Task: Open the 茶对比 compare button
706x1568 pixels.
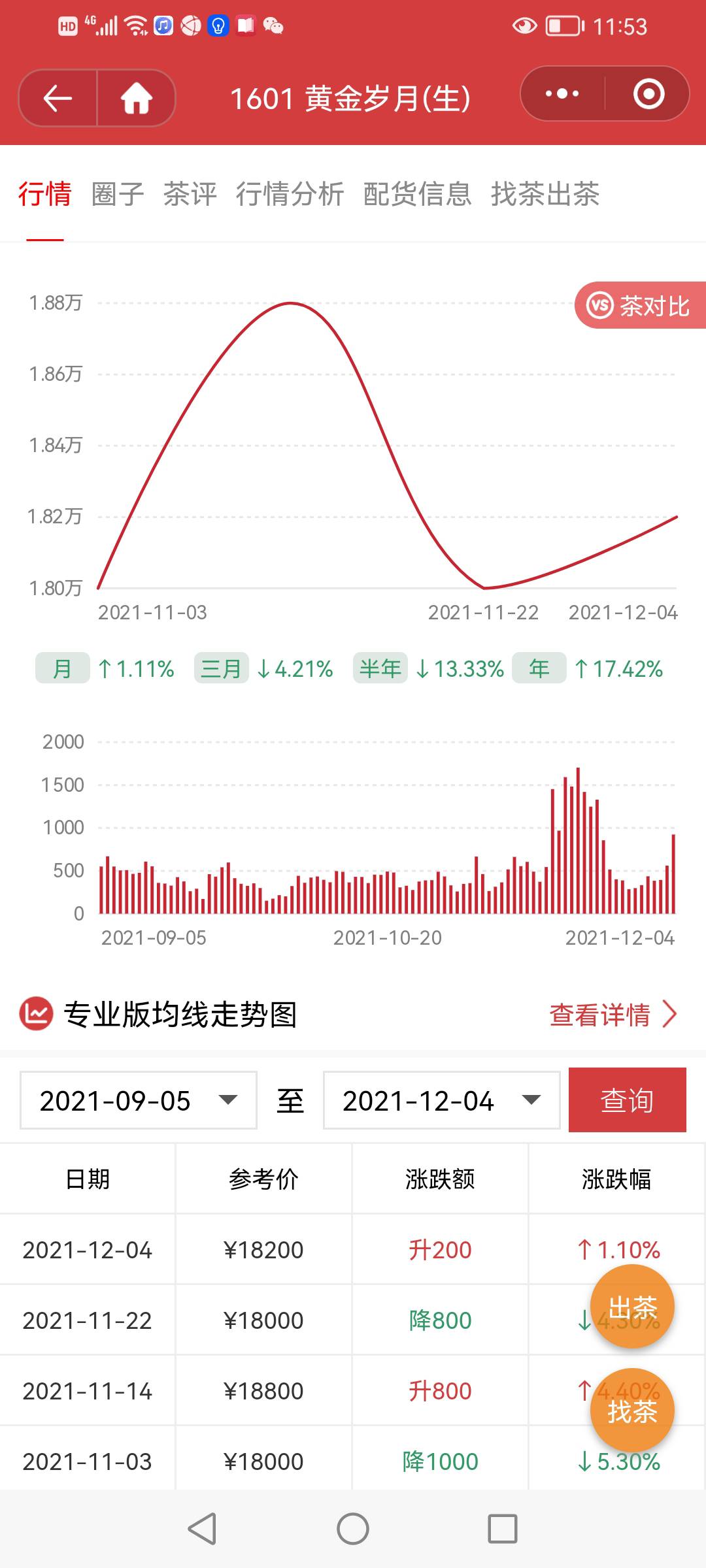Action: [641, 305]
